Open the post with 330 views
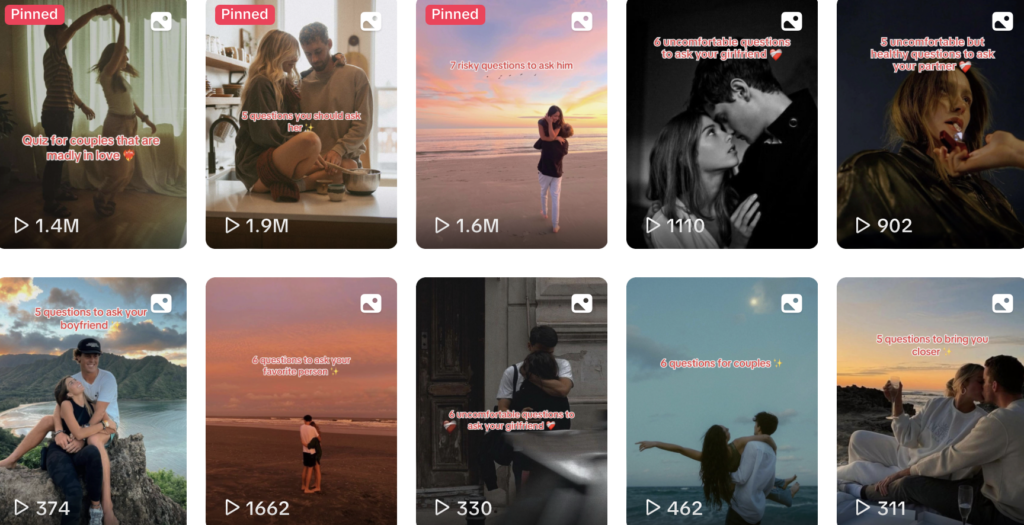Screen dimensions: 1024x525 tap(511, 400)
